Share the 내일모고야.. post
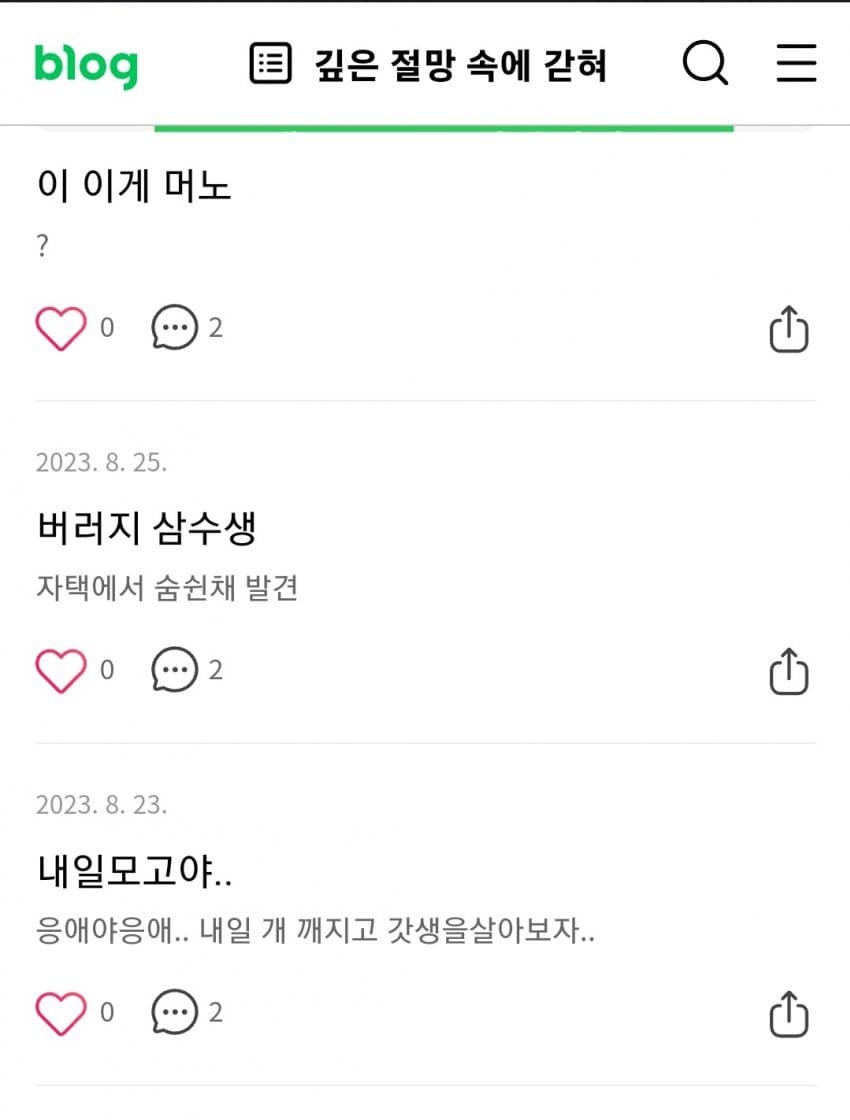 788,1014
